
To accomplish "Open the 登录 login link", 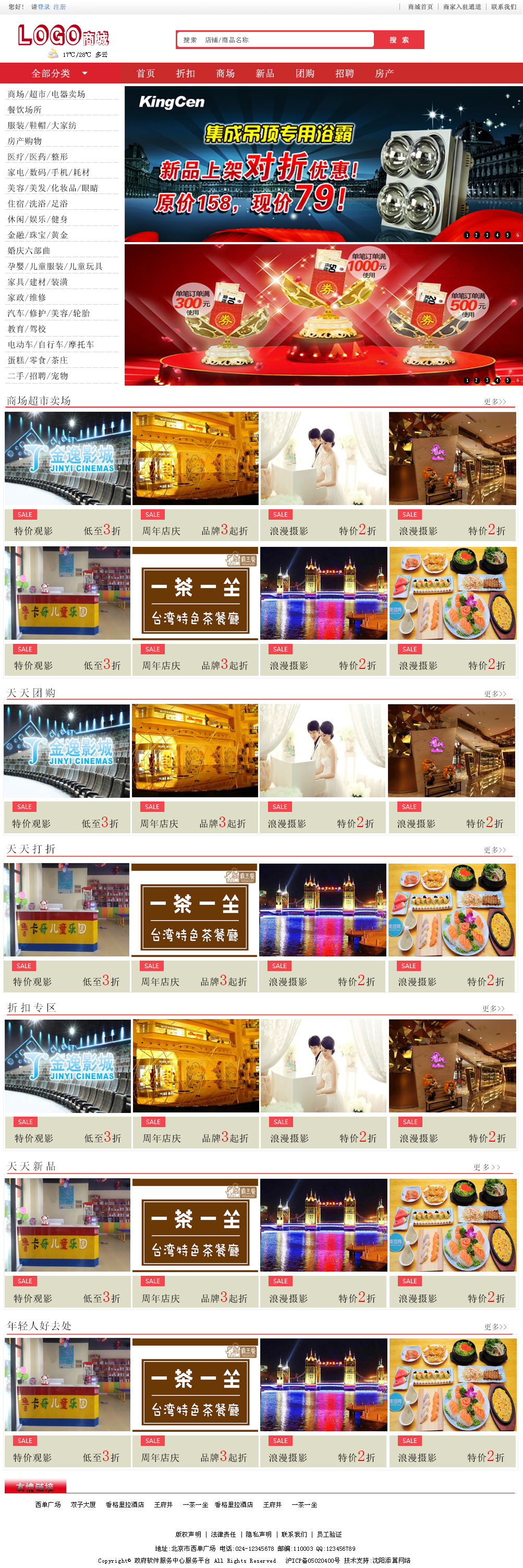I will [44, 7].
